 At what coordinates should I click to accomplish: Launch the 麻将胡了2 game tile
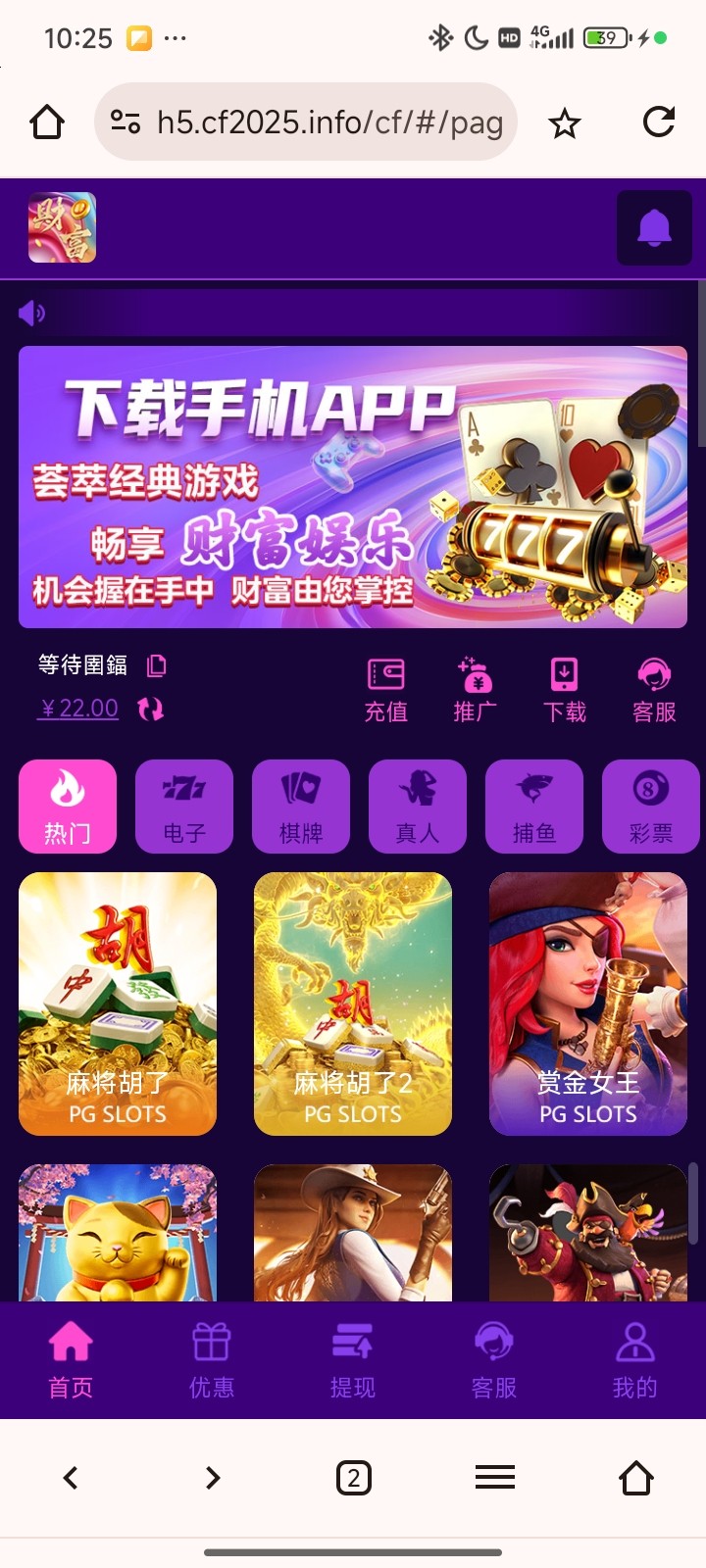(353, 1004)
